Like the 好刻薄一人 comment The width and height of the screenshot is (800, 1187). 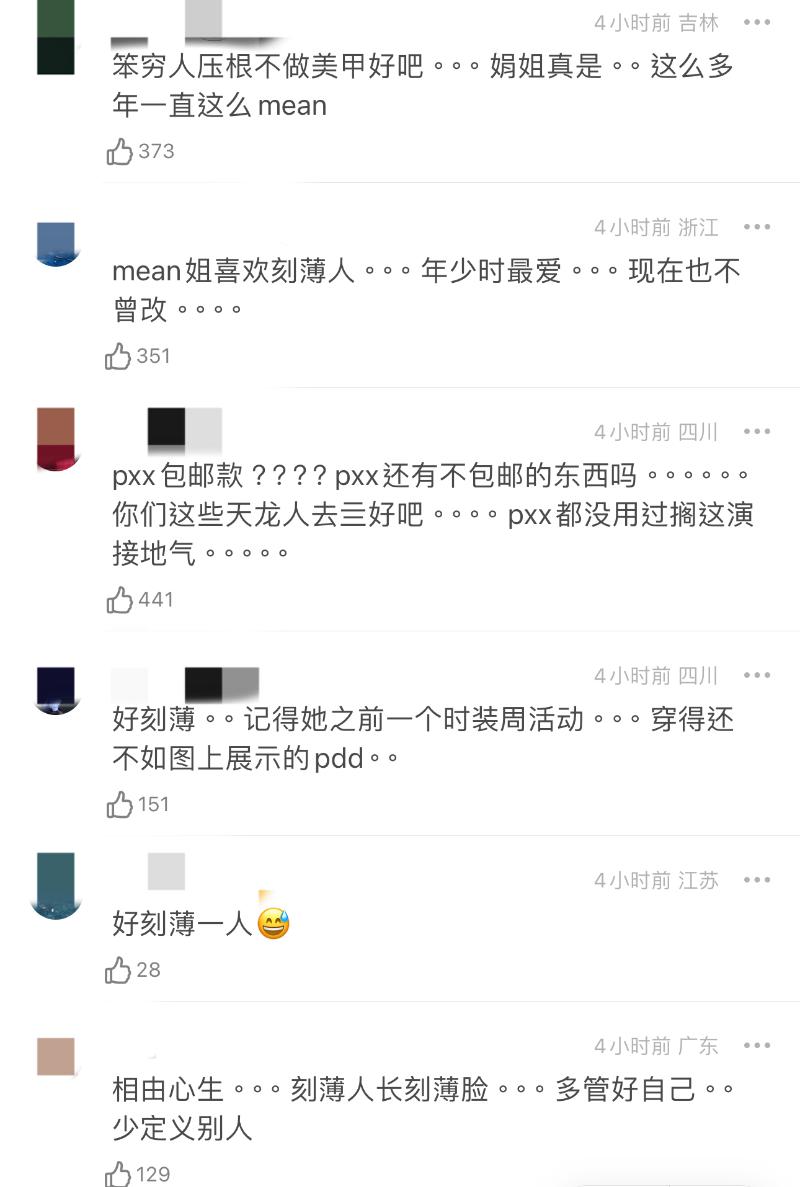[120, 970]
